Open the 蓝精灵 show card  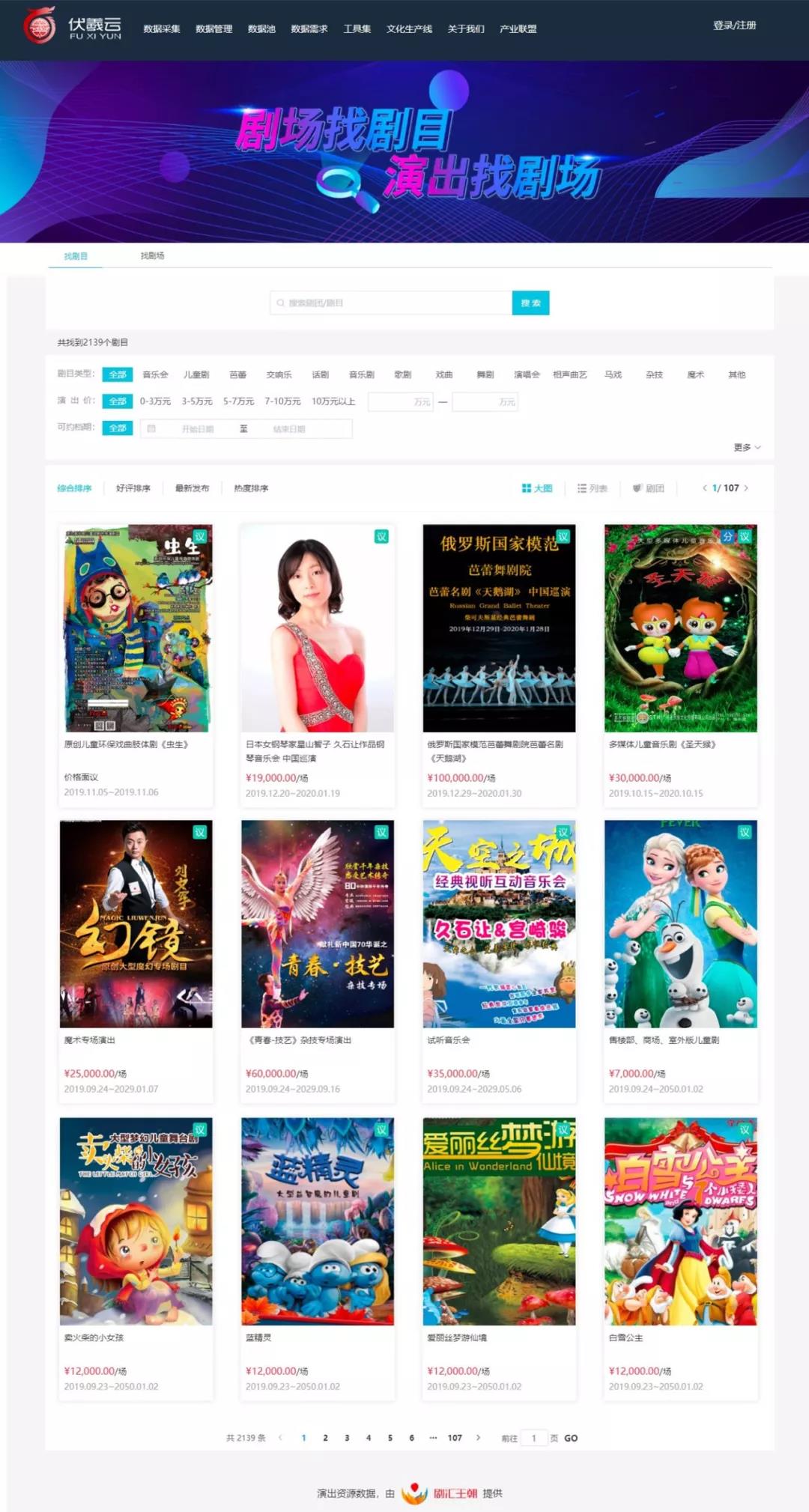[x=318, y=1258]
